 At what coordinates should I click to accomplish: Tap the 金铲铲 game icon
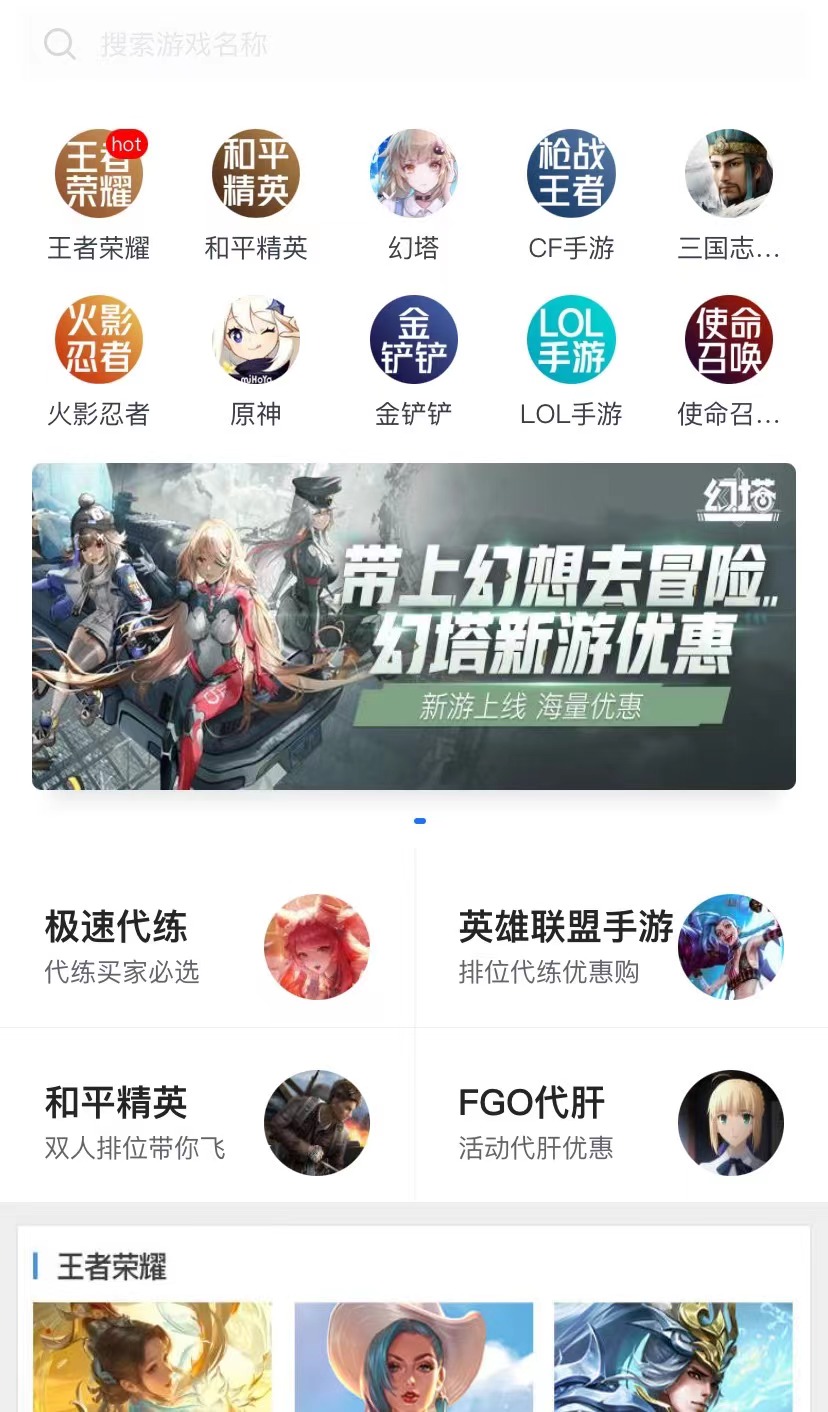[x=414, y=340]
